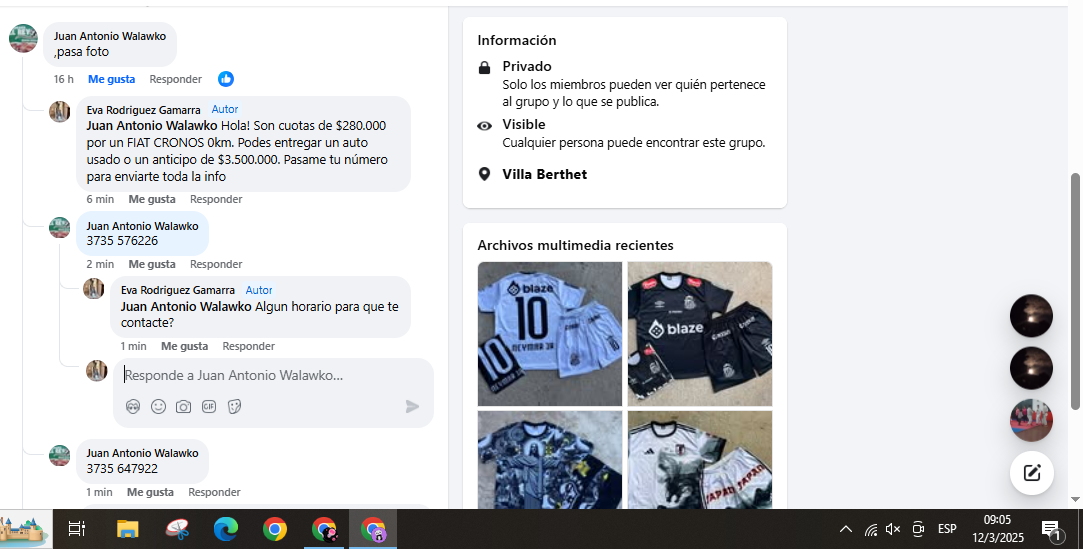This screenshot has width=1083, height=549.
Task: Open Windows Task View in the taskbar
Action: click(76, 529)
